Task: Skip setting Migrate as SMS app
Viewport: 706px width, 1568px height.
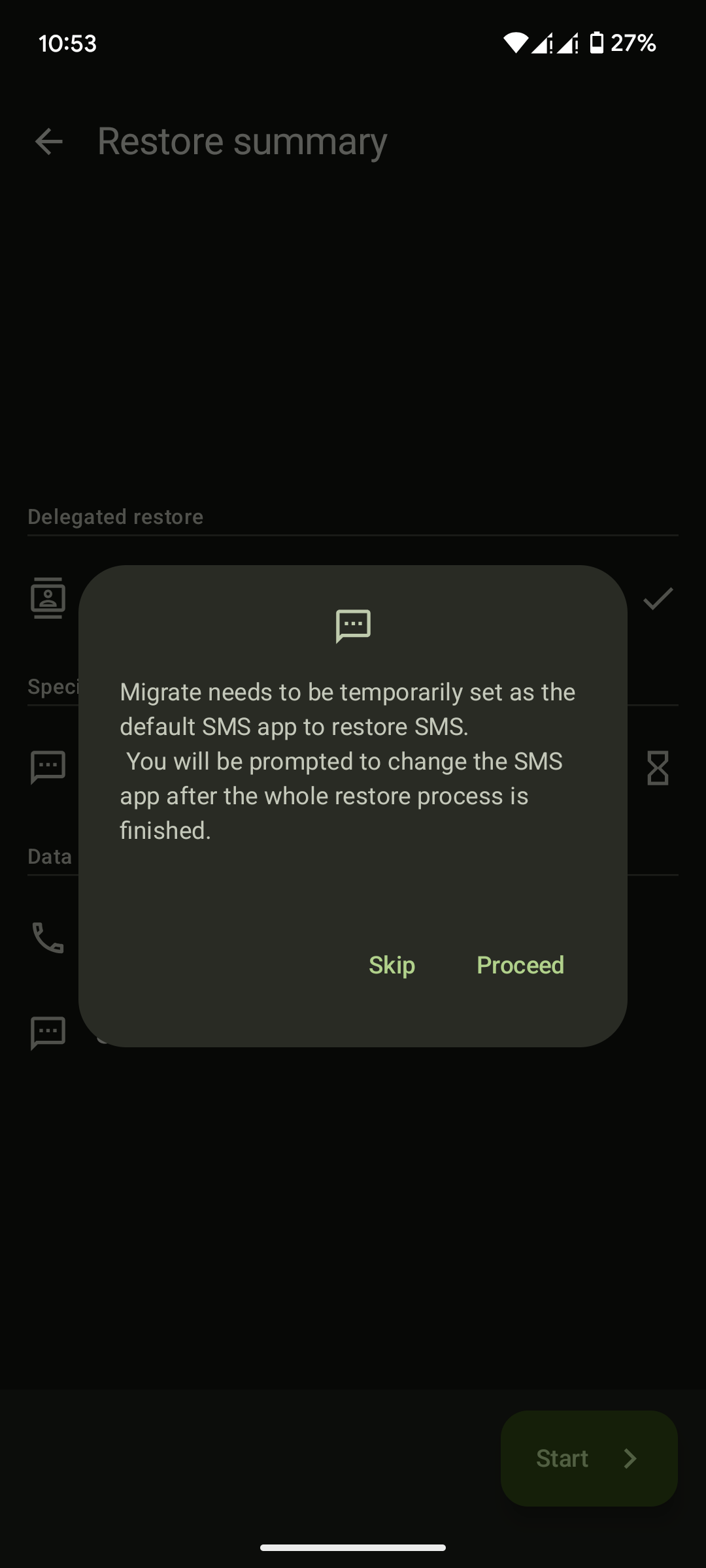Action: pyautogui.click(x=392, y=965)
